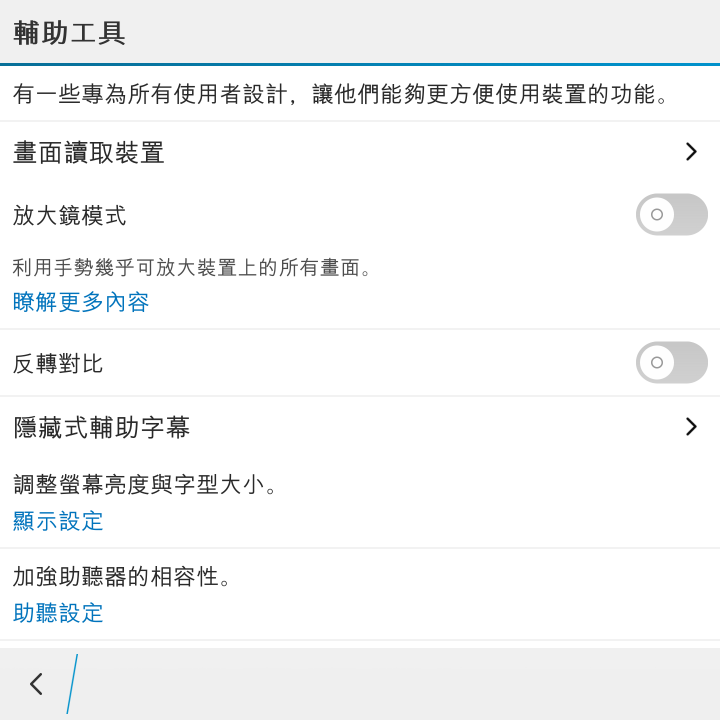Viewport: 720px width, 720px height.
Task: Enable the 反轉對比 switch
Action: click(x=671, y=363)
